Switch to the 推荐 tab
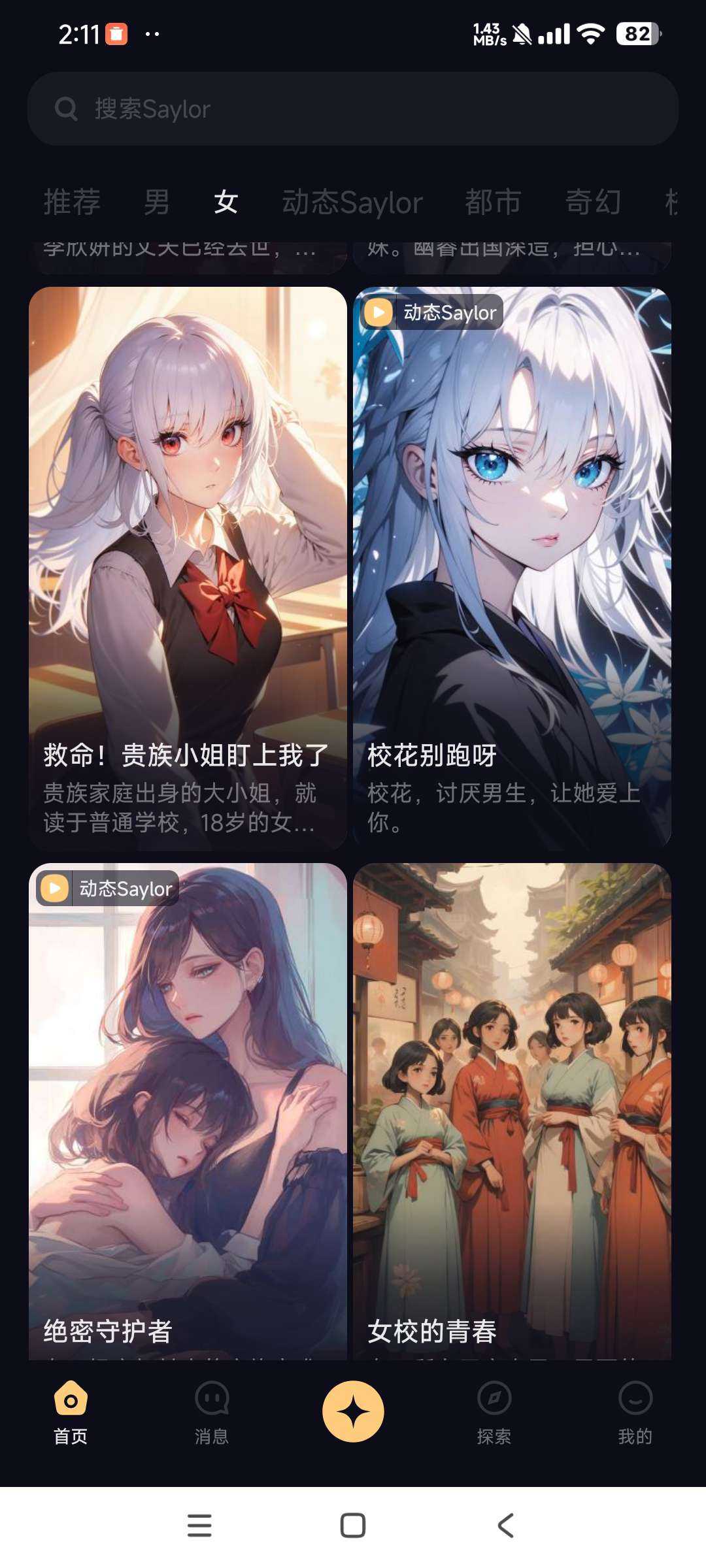Screen dimensions: 706x1568 click(72, 201)
